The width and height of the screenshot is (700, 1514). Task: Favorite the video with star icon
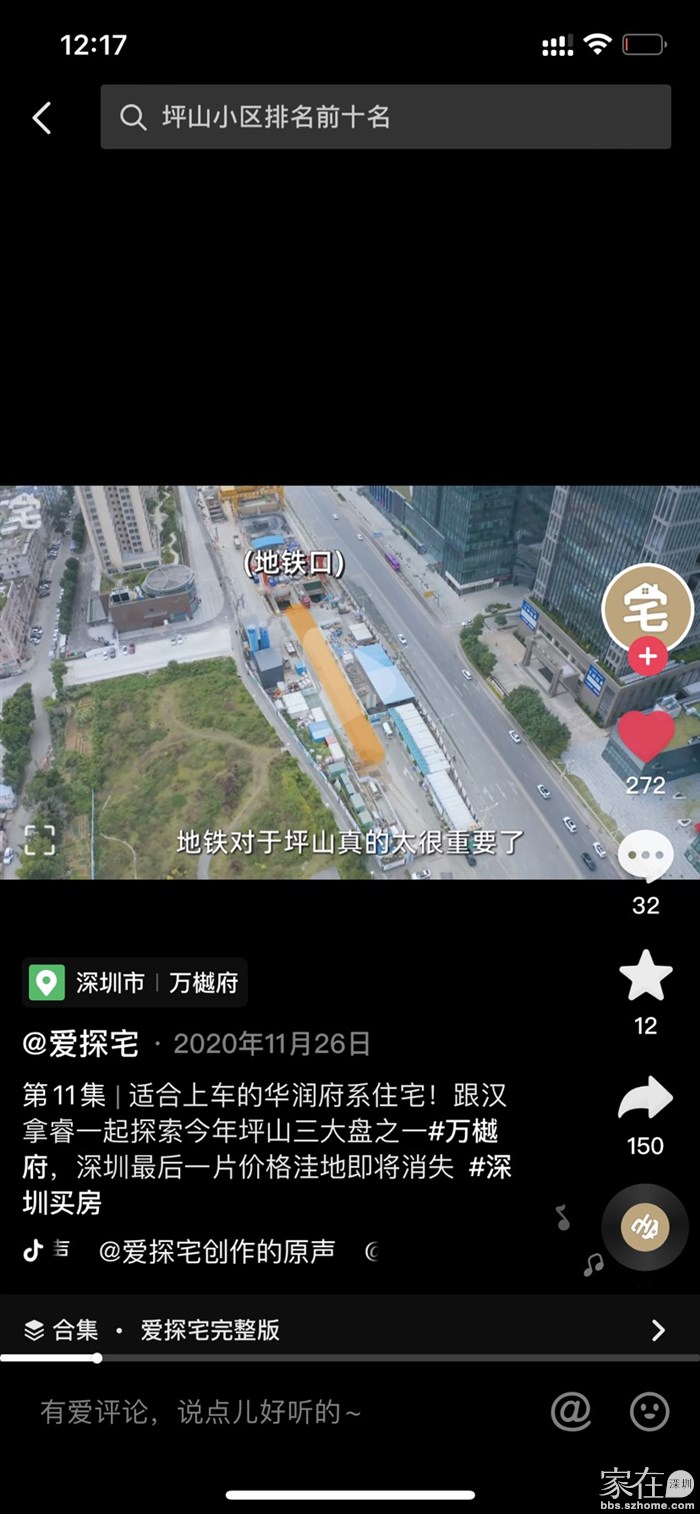click(645, 976)
